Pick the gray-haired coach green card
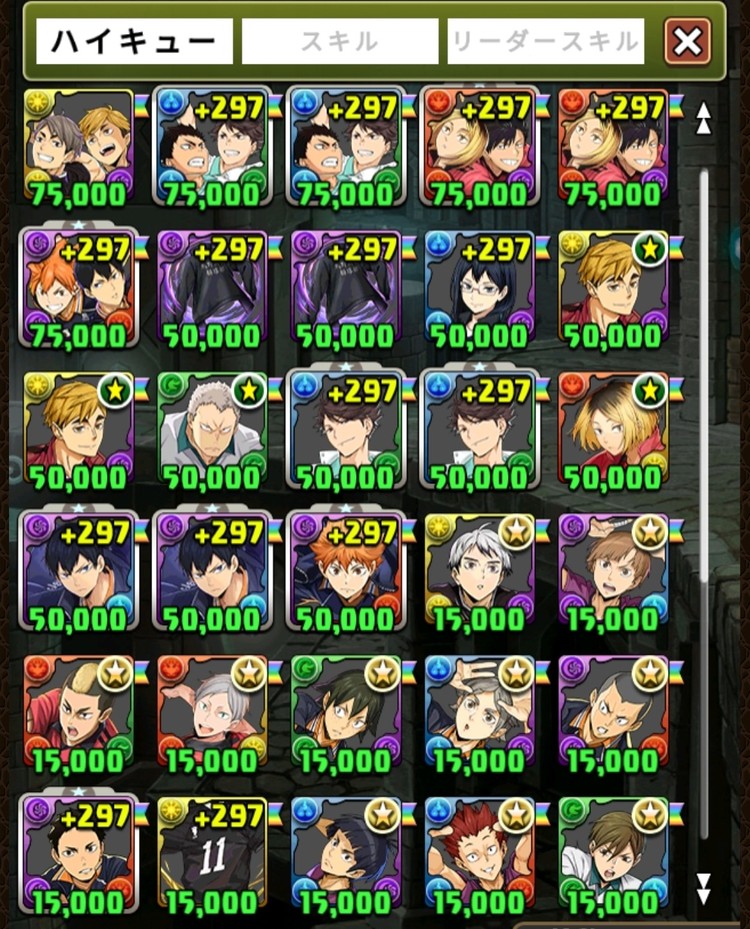 pos(211,430)
